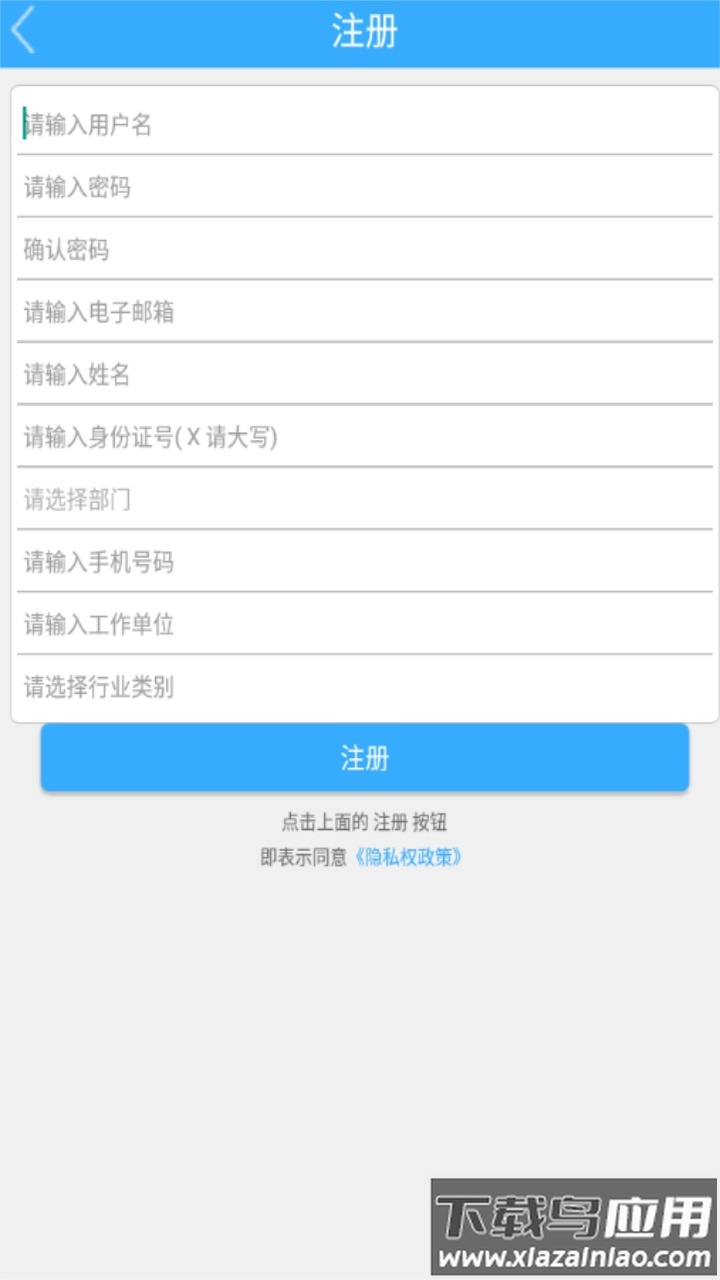Click the back arrow in the title bar

22,31
